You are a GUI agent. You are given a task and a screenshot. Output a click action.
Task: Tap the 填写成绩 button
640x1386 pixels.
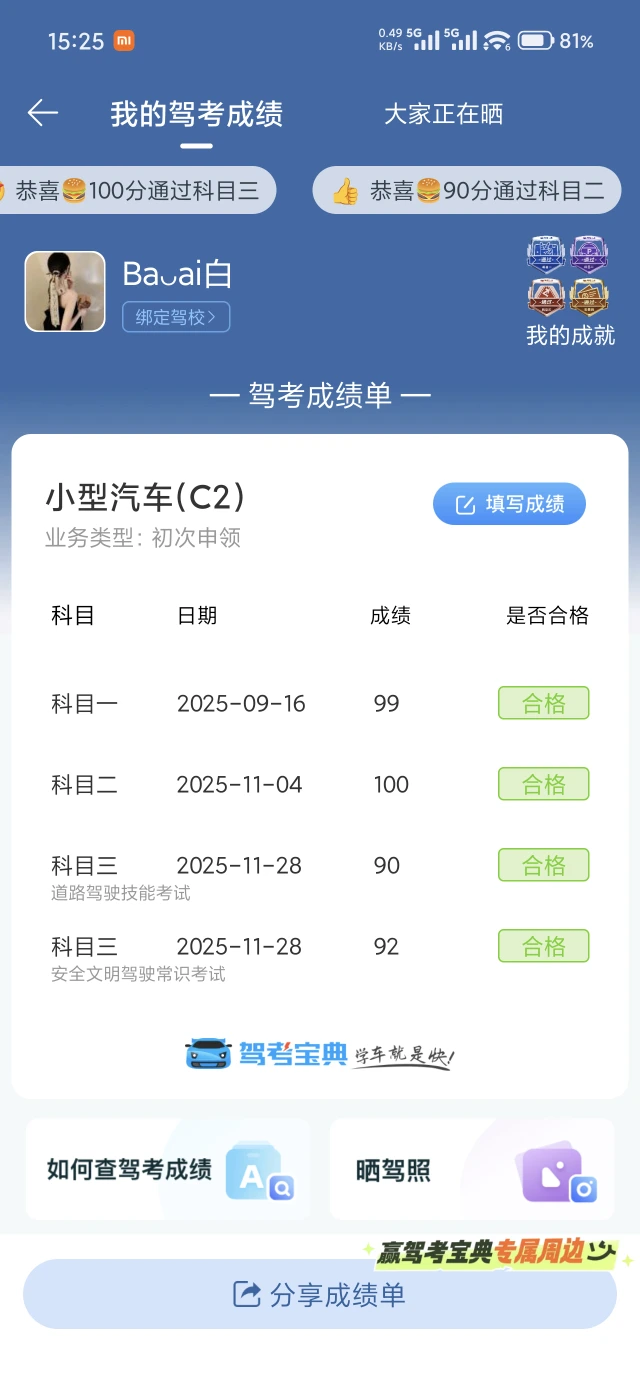509,504
